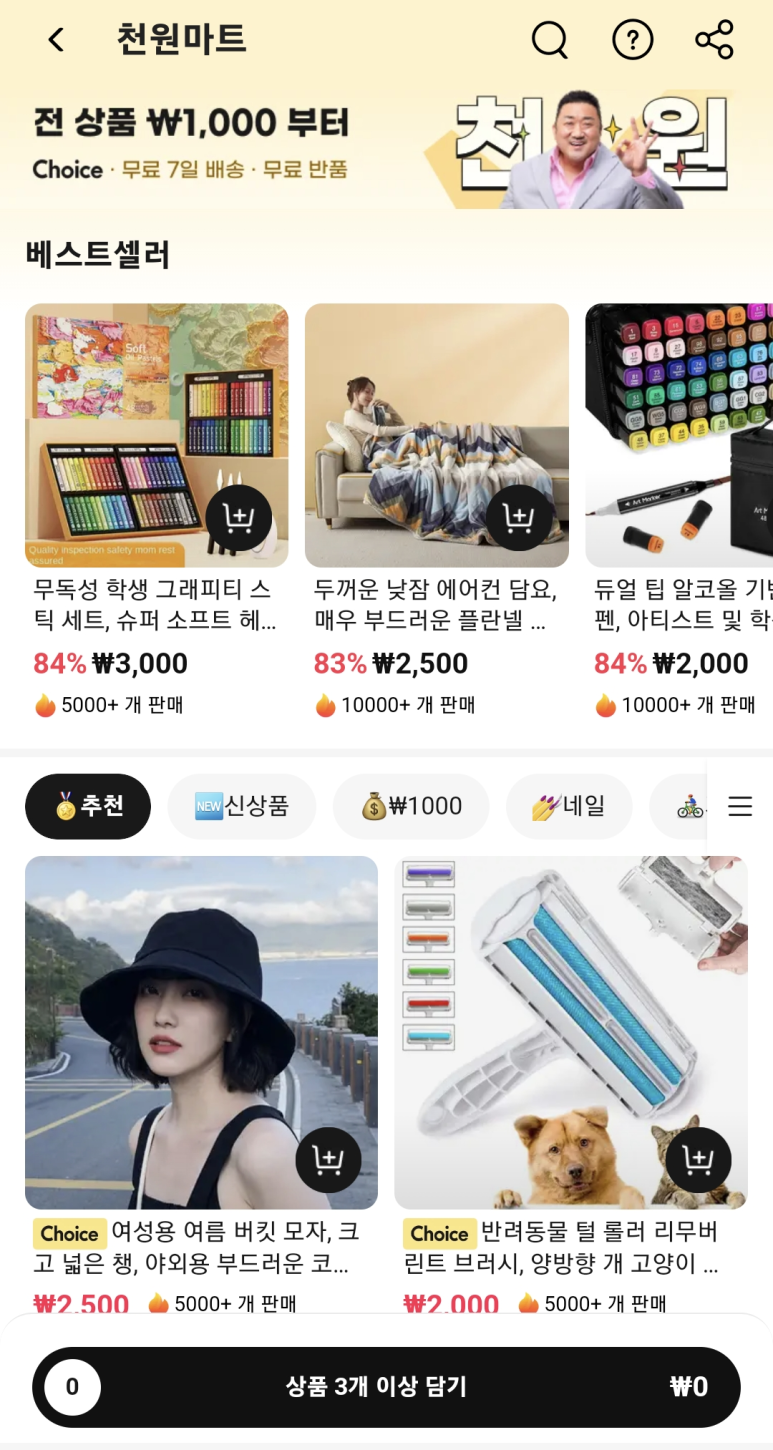Share this 천원마트 page
Screen dimensions: 773x1450
click(x=714, y=40)
